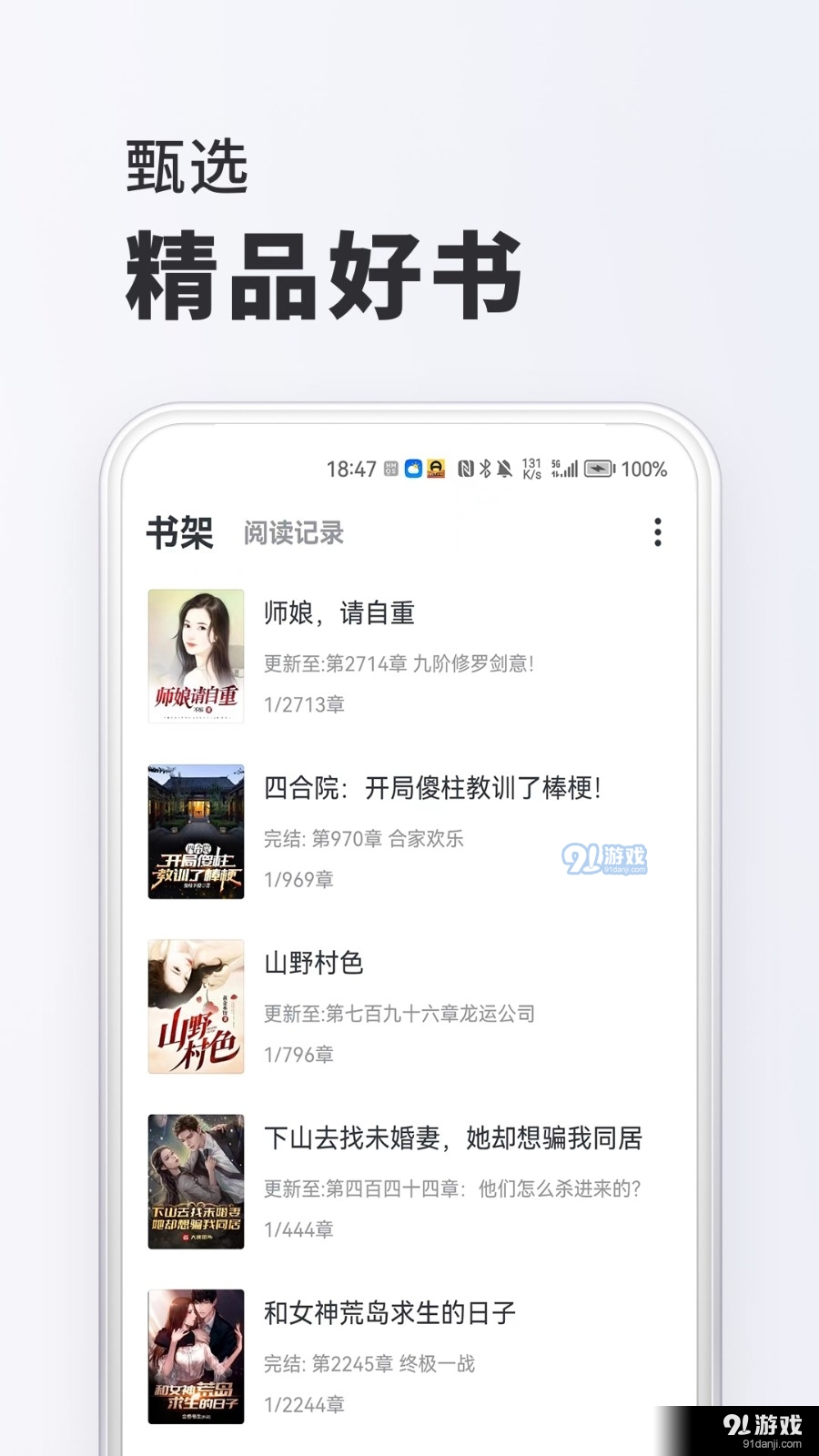Open the book 师娘，请自重
Viewport: 819px width, 1456px height.
coord(339,613)
